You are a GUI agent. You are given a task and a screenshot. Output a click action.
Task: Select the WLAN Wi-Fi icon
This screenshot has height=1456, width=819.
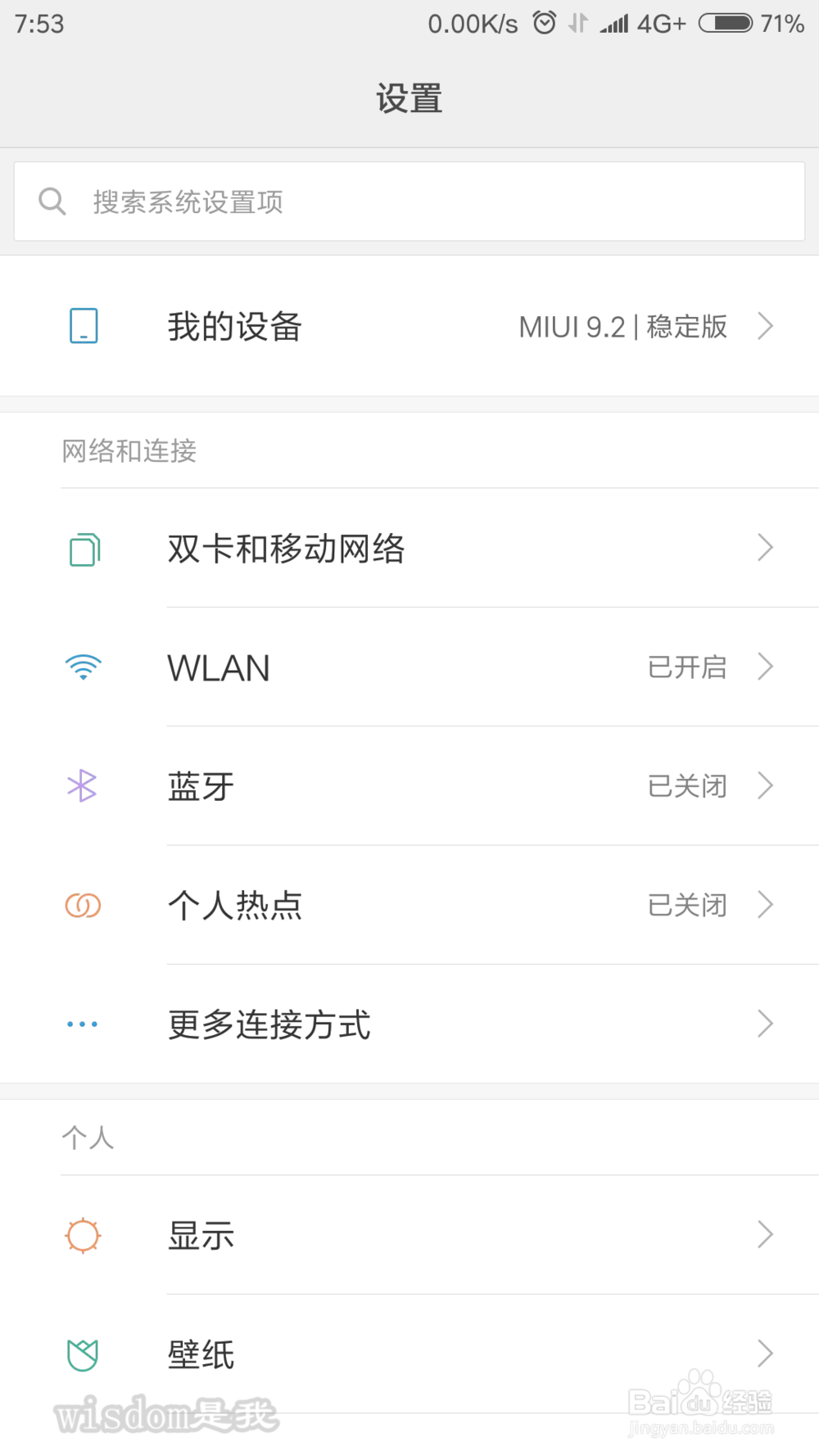[x=82, y=667]
